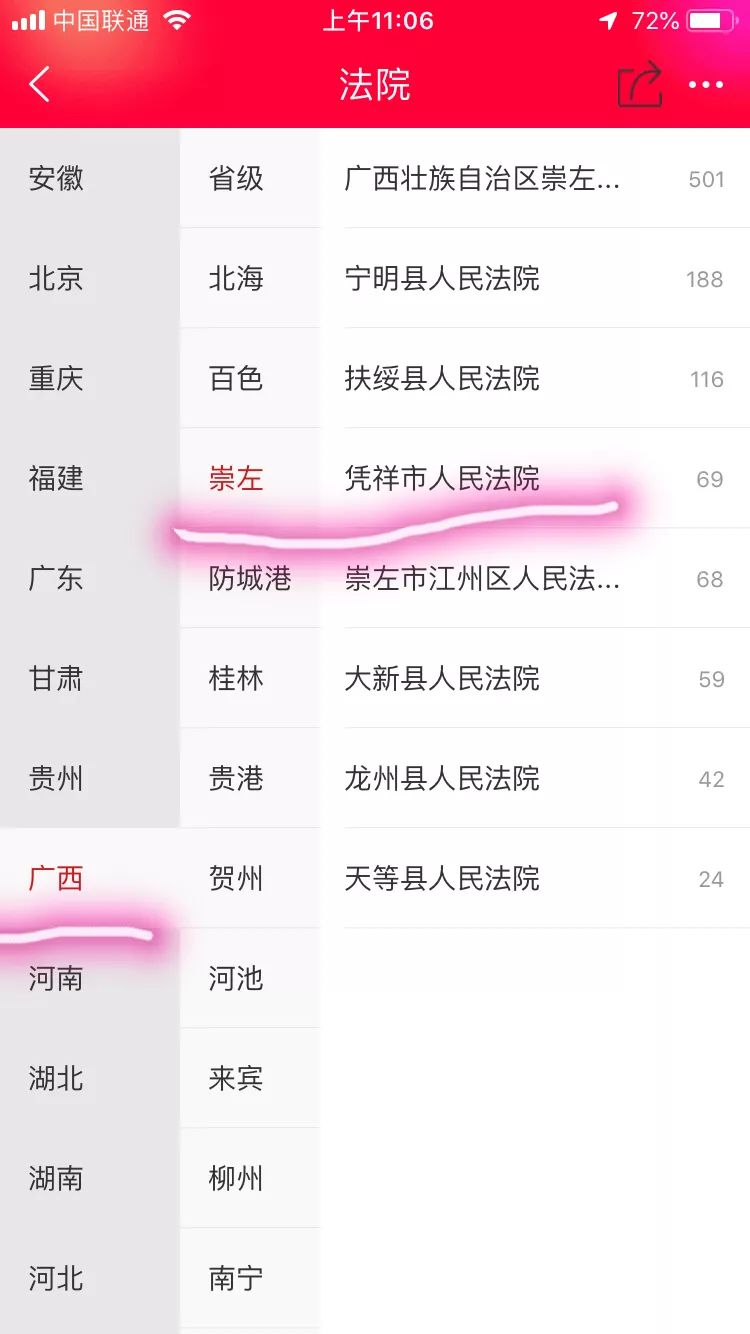Share this court list page
Viewport: 750px width, 1334px height.
pos(640,85)
